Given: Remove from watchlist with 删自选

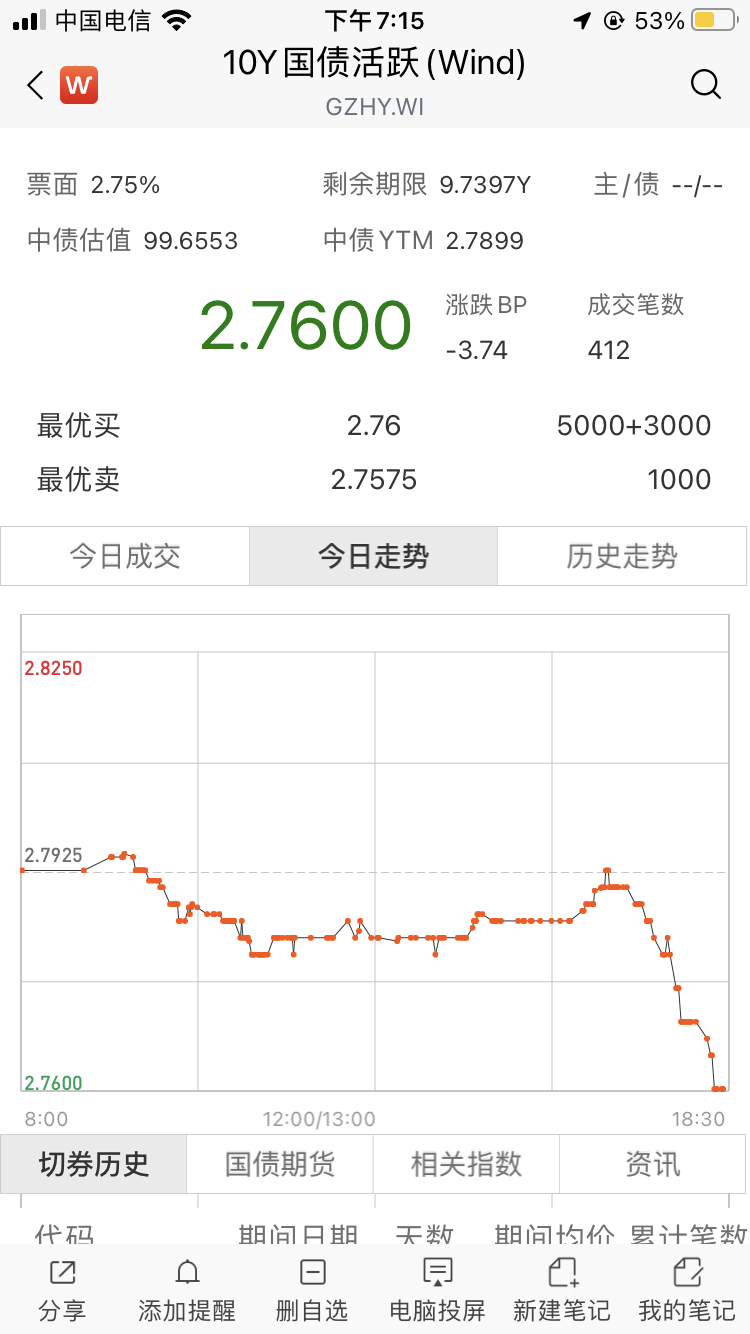Looking at the screenshot, I should [312, 1290].
